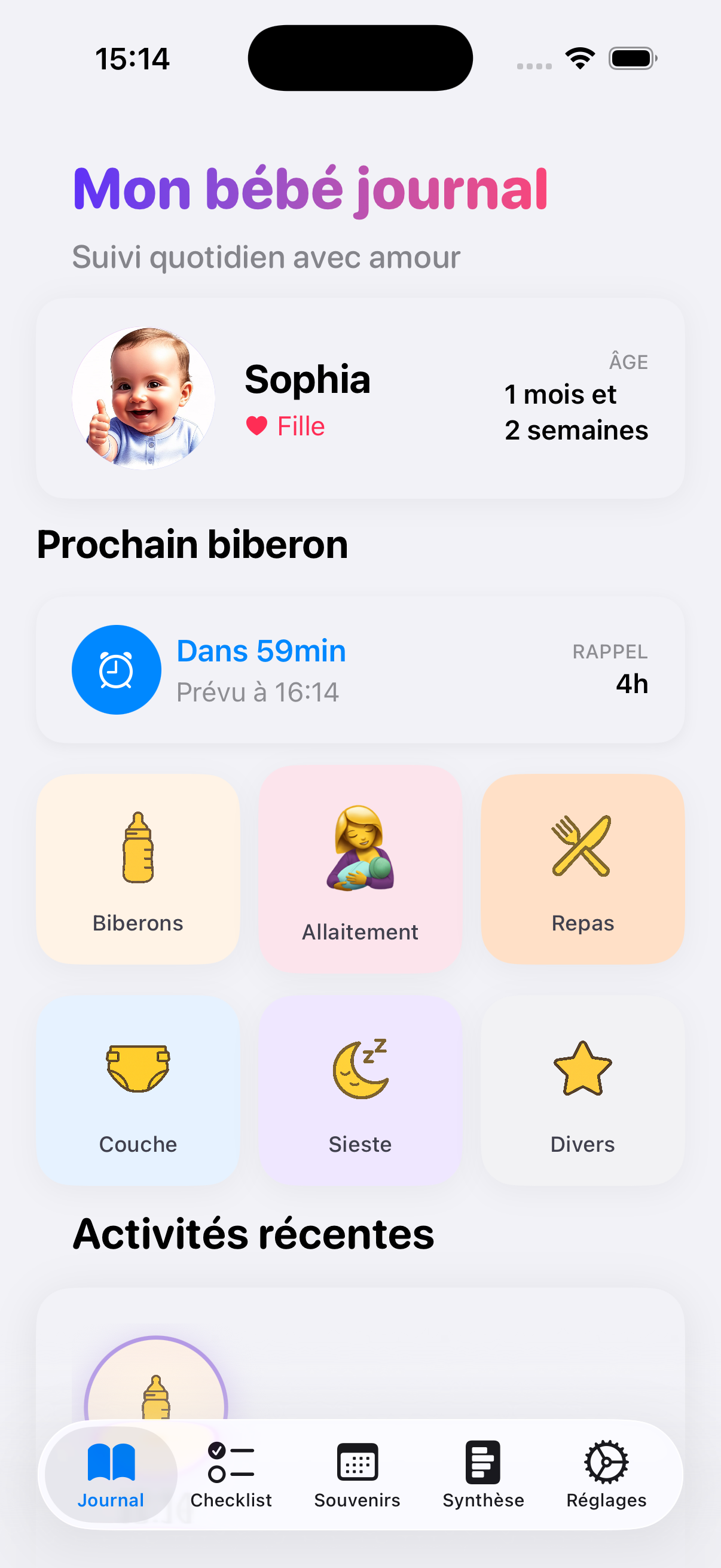Image resolution: width=721 pixels, height=1568 pixels.
Task: Open the next bottle reminder card
Action: coord(360,670)
